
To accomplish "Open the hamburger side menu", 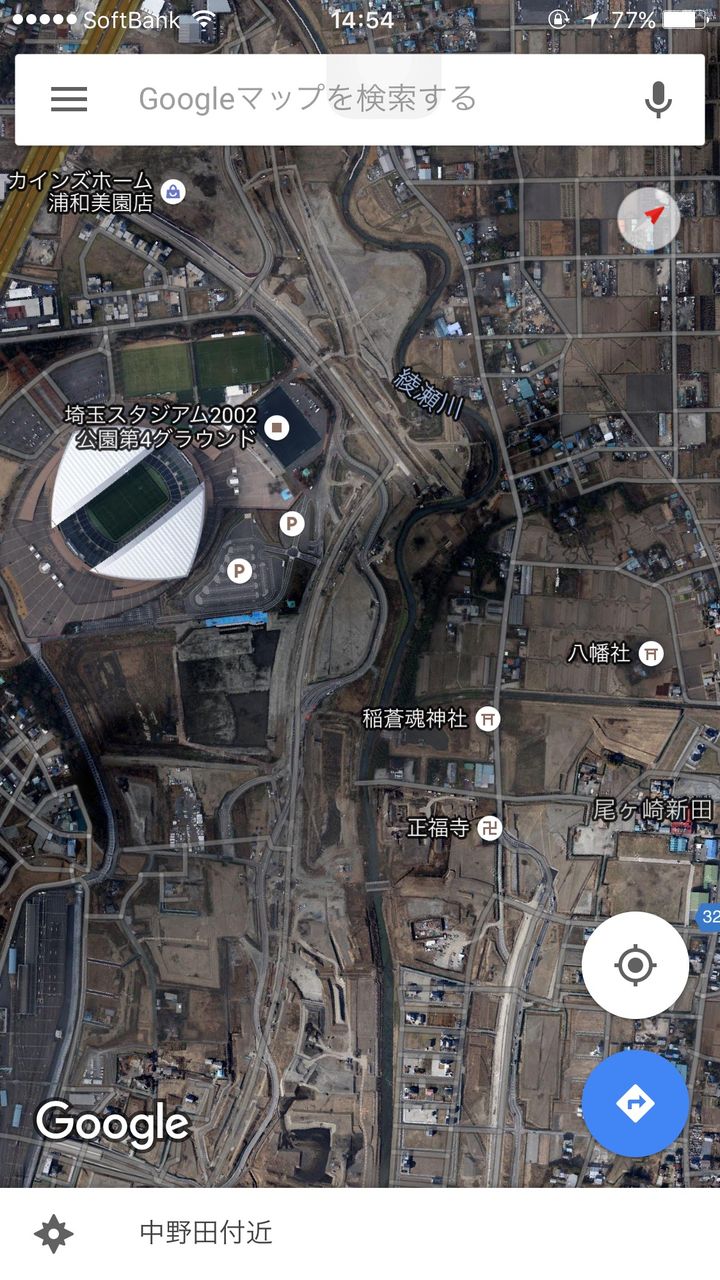I will coord(69,99).
